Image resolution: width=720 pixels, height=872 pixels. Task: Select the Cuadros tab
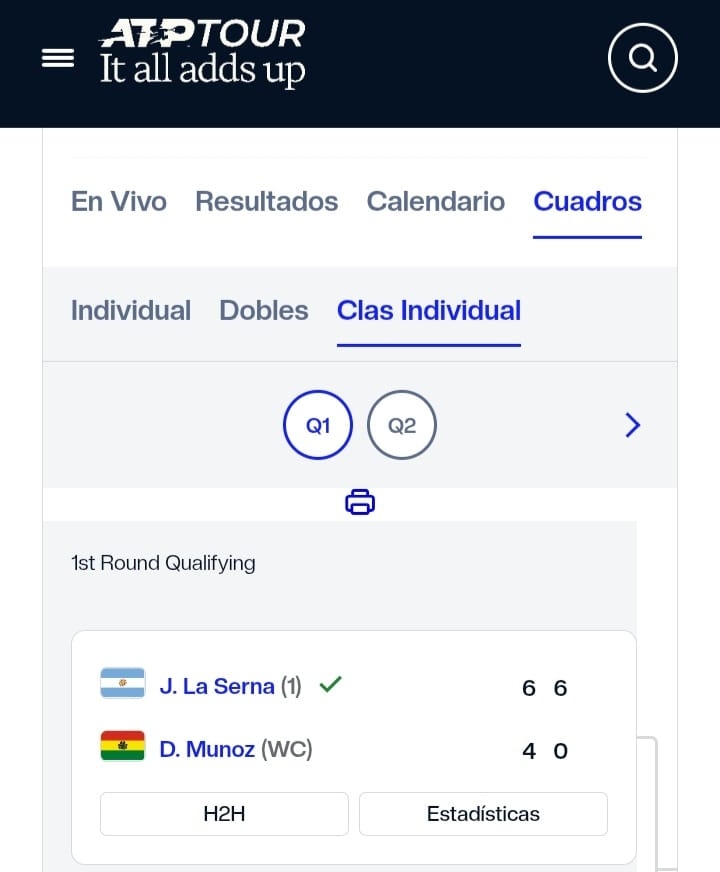(587, 201)
